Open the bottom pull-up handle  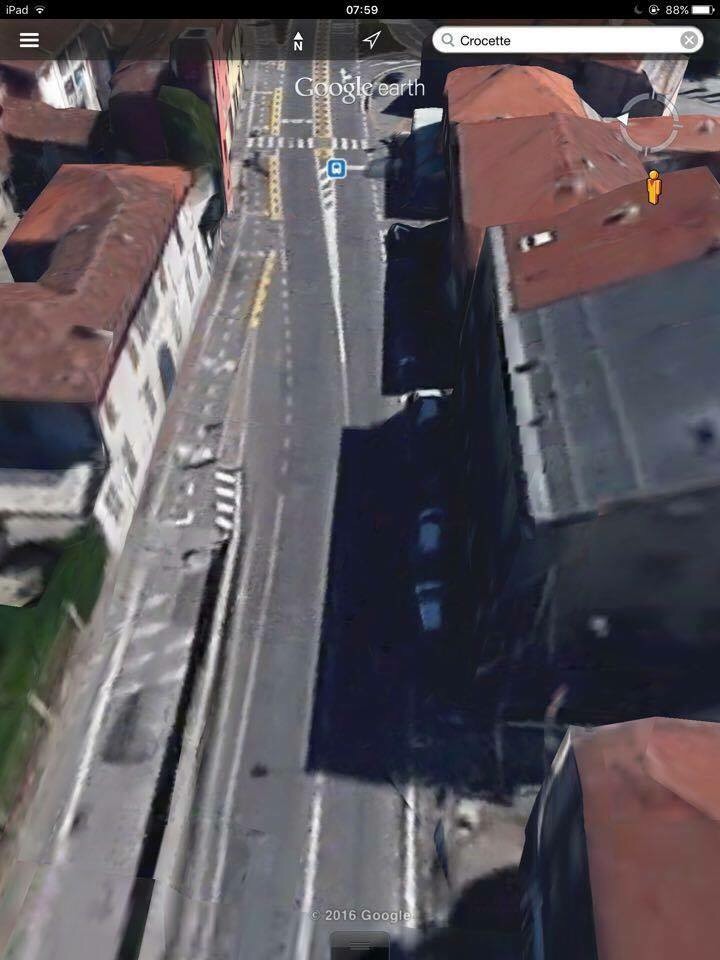(360, 944)
